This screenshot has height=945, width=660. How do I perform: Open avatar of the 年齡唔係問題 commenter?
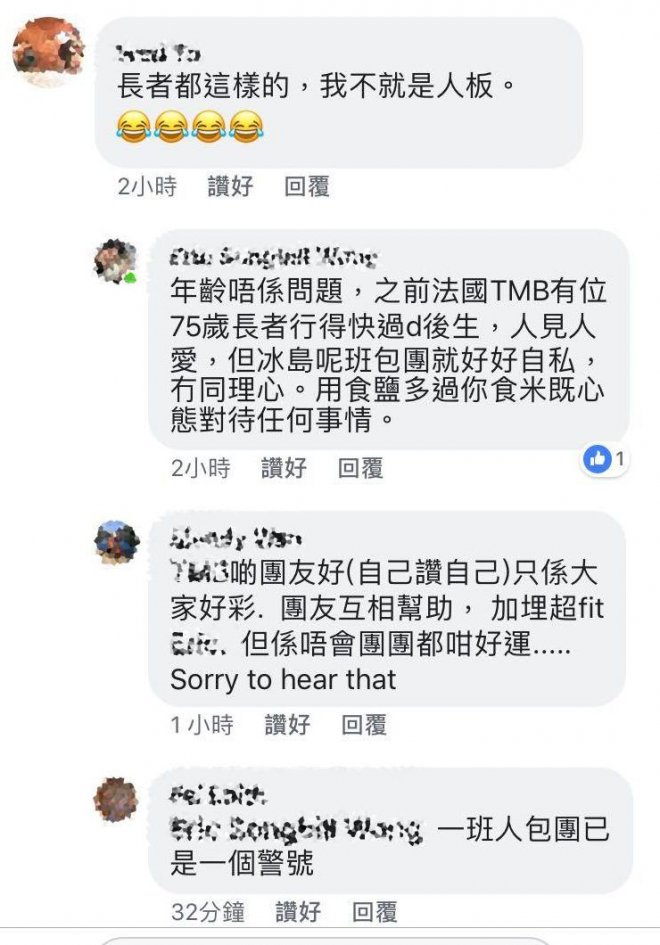(116, 261)
